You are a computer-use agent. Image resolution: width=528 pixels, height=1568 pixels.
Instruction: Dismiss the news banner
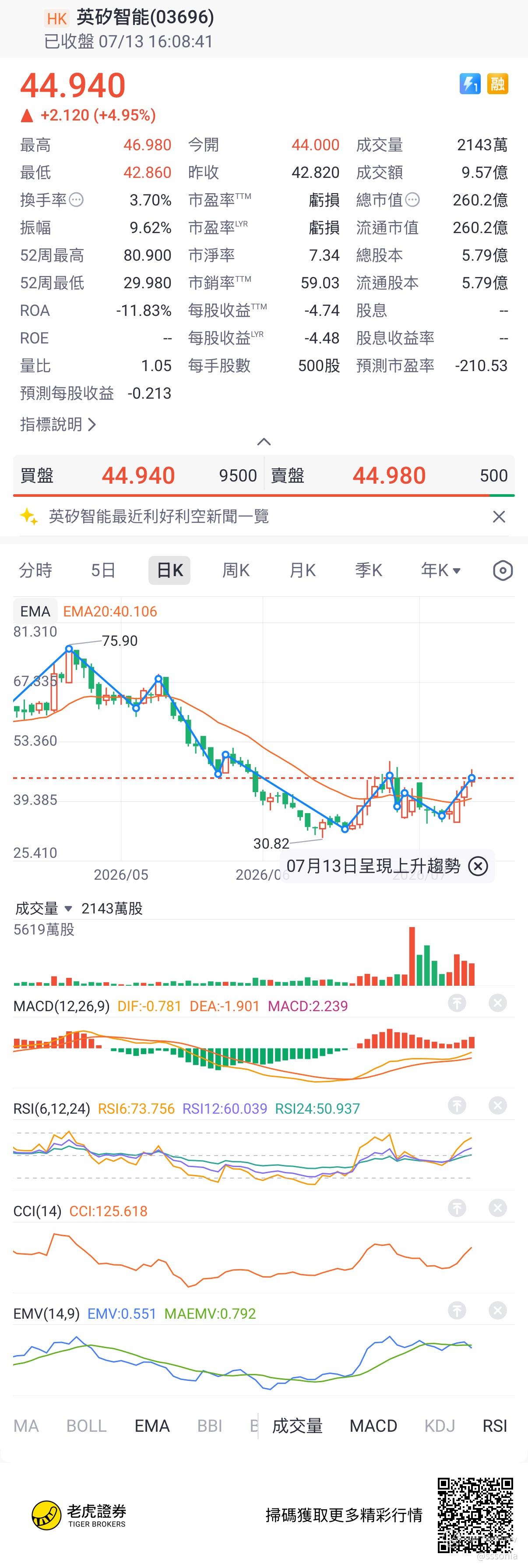[499, 517]
